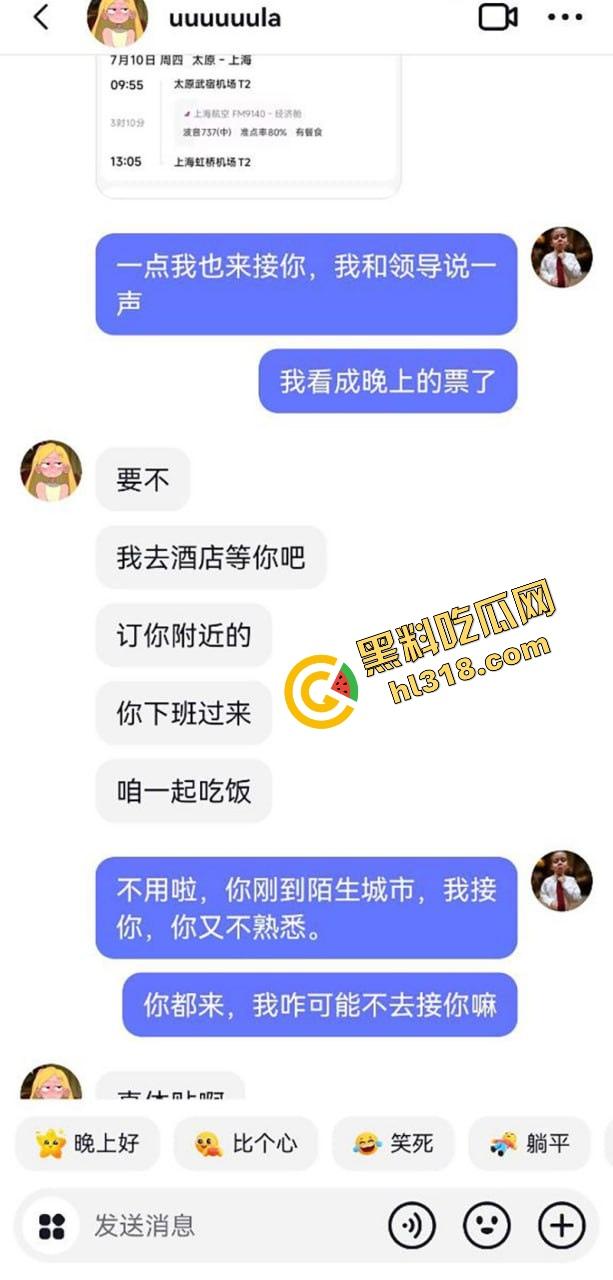Image resolution: width=613 pixels, height=1280 pixels.
Task: Switch to voice message input
Action: tap(412, 1225)
